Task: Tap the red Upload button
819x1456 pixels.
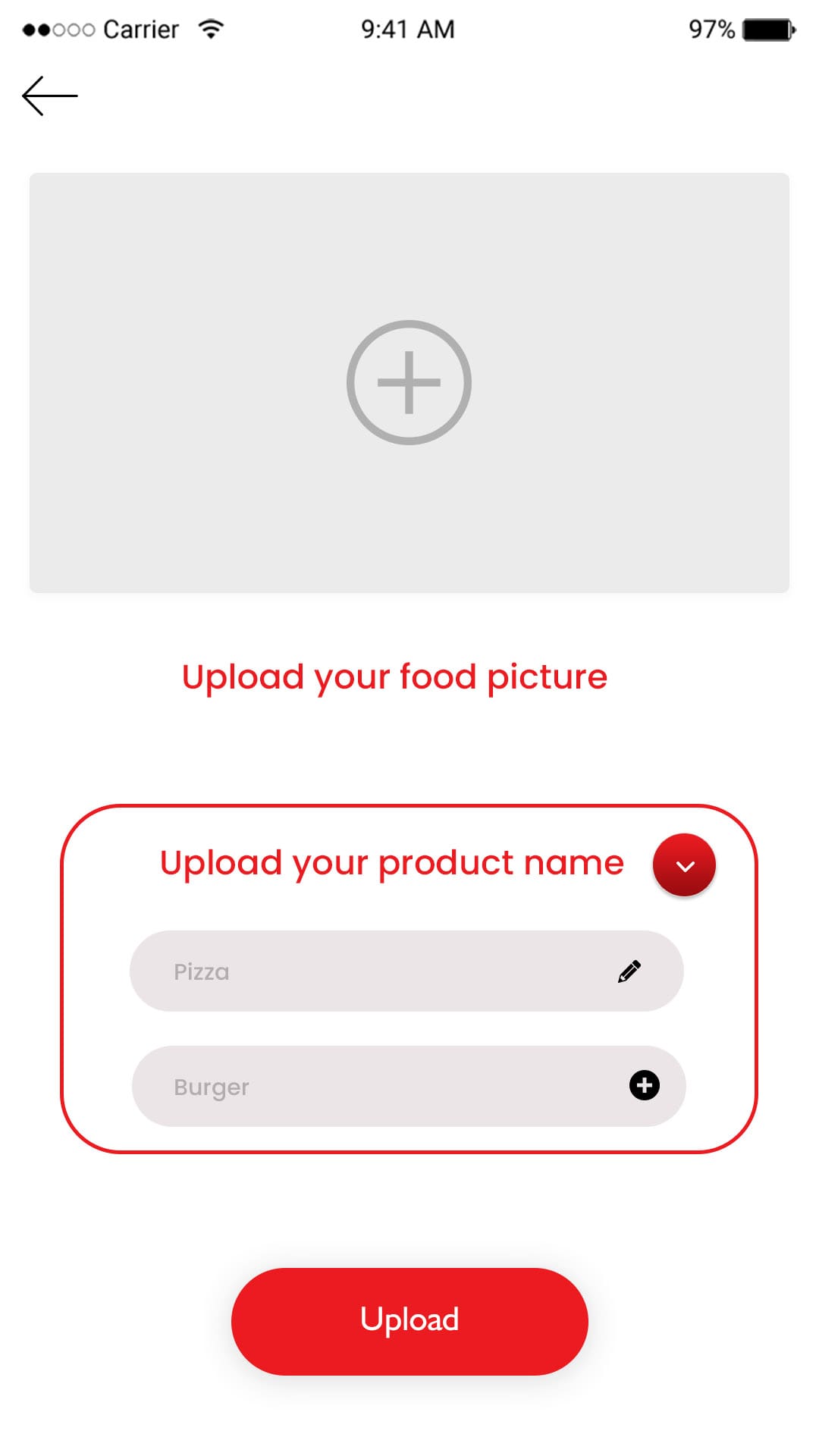Action: tap(409, 1321)
